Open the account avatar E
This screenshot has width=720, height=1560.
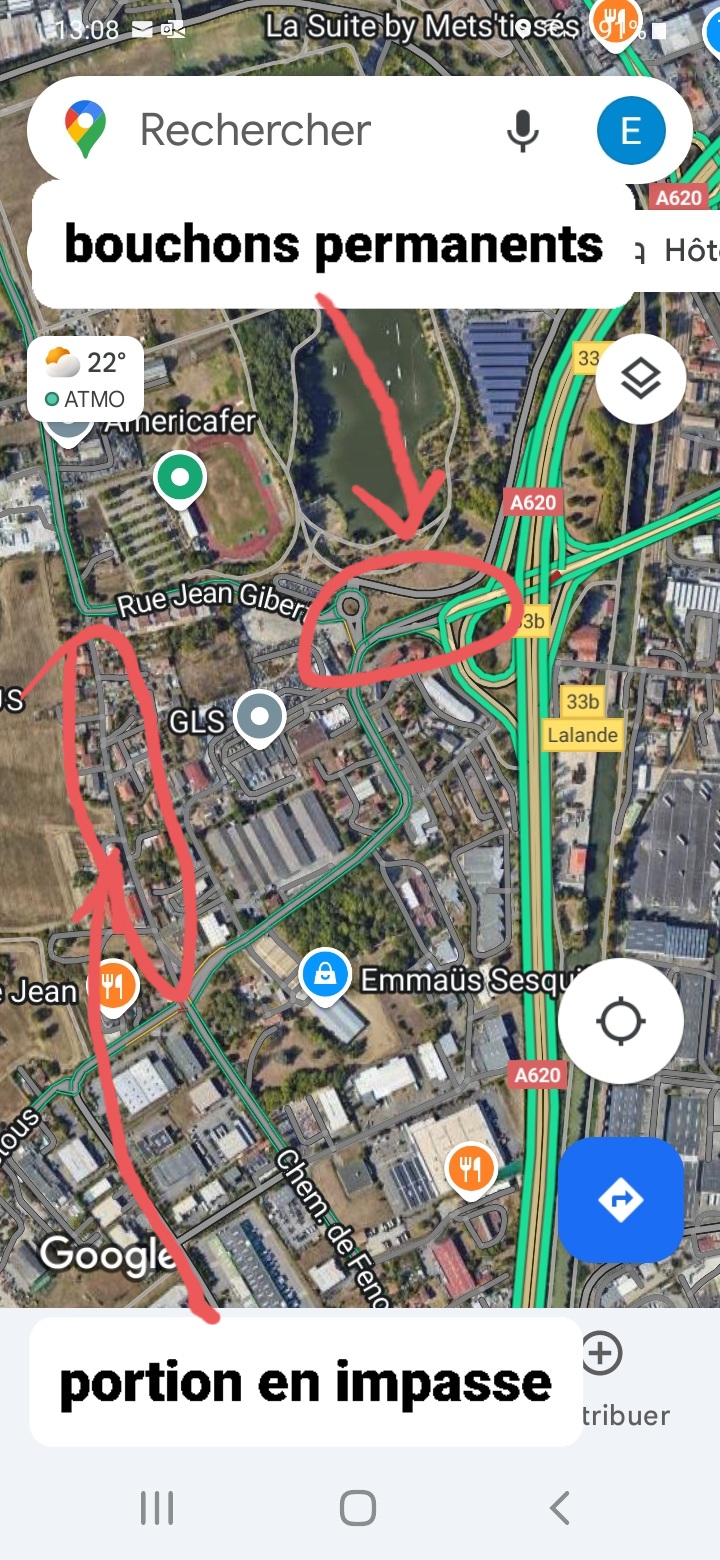click(x=630, y=131)
